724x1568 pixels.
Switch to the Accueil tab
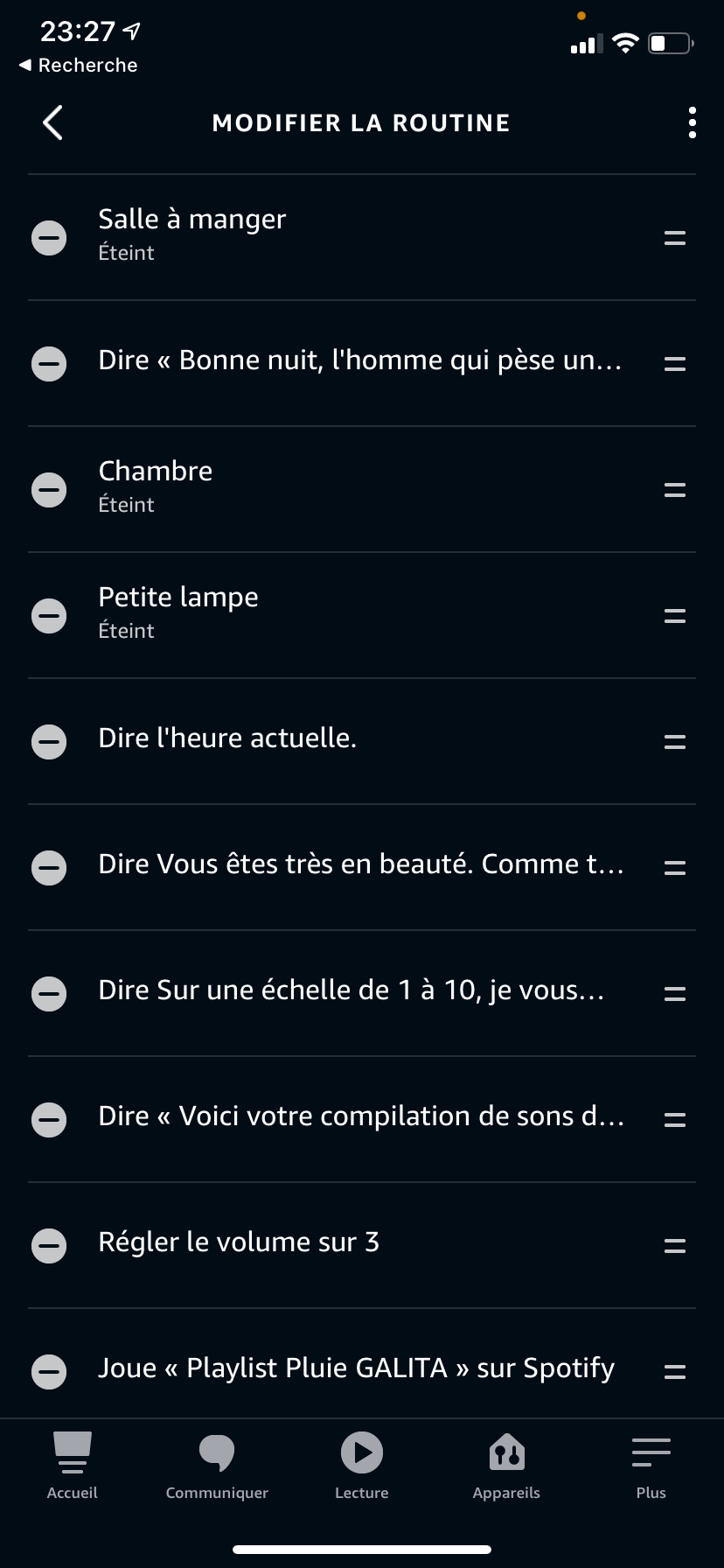[73, 1466]
